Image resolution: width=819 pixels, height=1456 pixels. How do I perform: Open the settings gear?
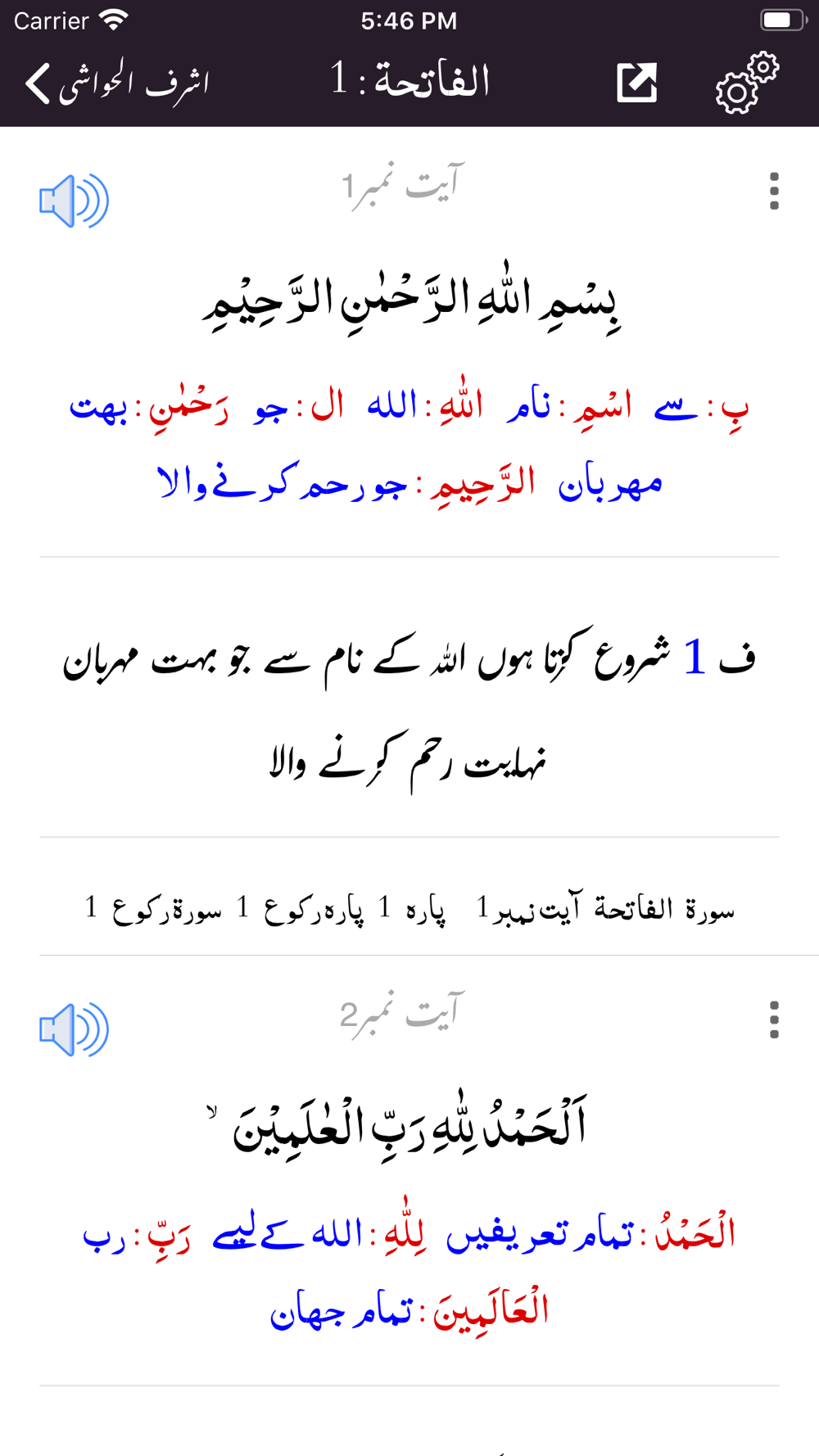point(747,83)
